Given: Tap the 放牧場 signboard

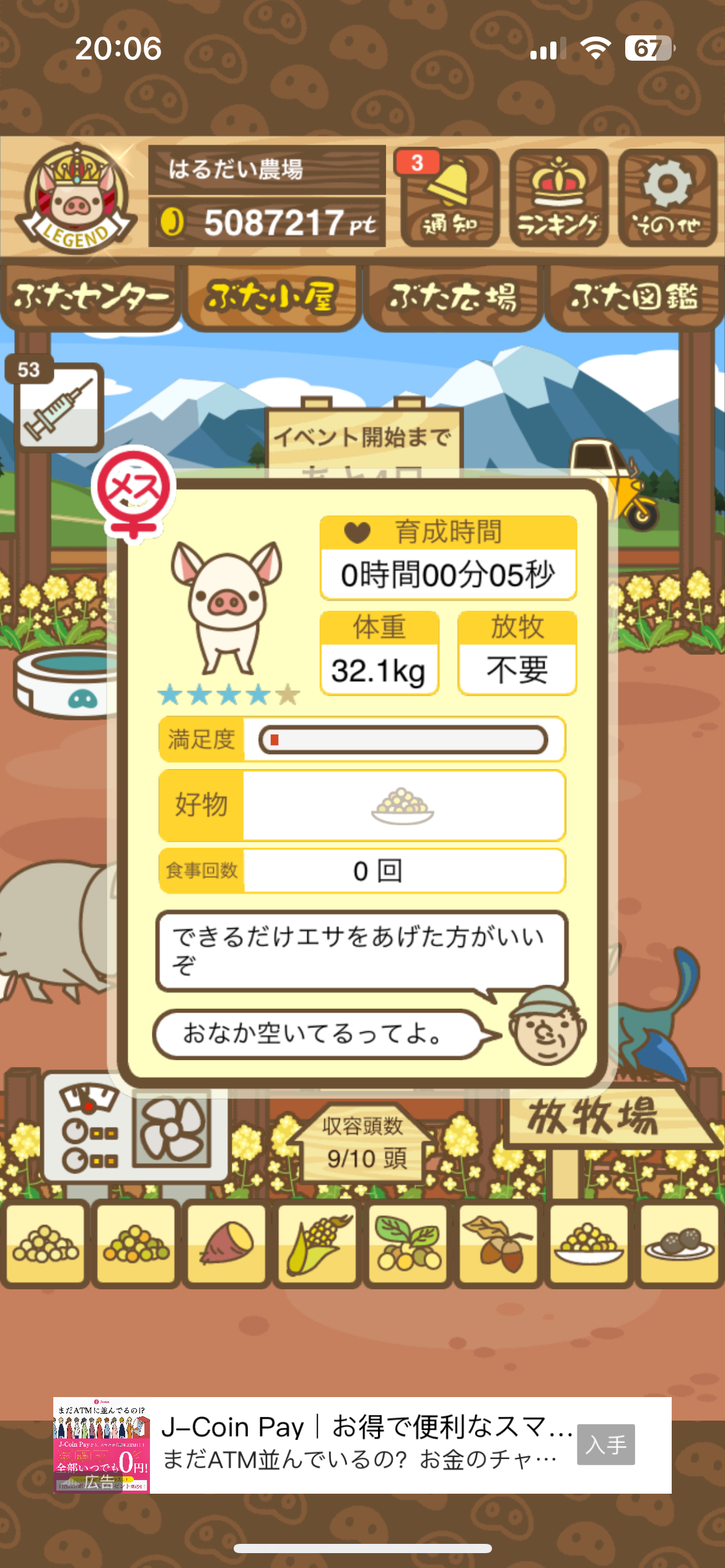Looking at the screenshot, I should 595,1117.
